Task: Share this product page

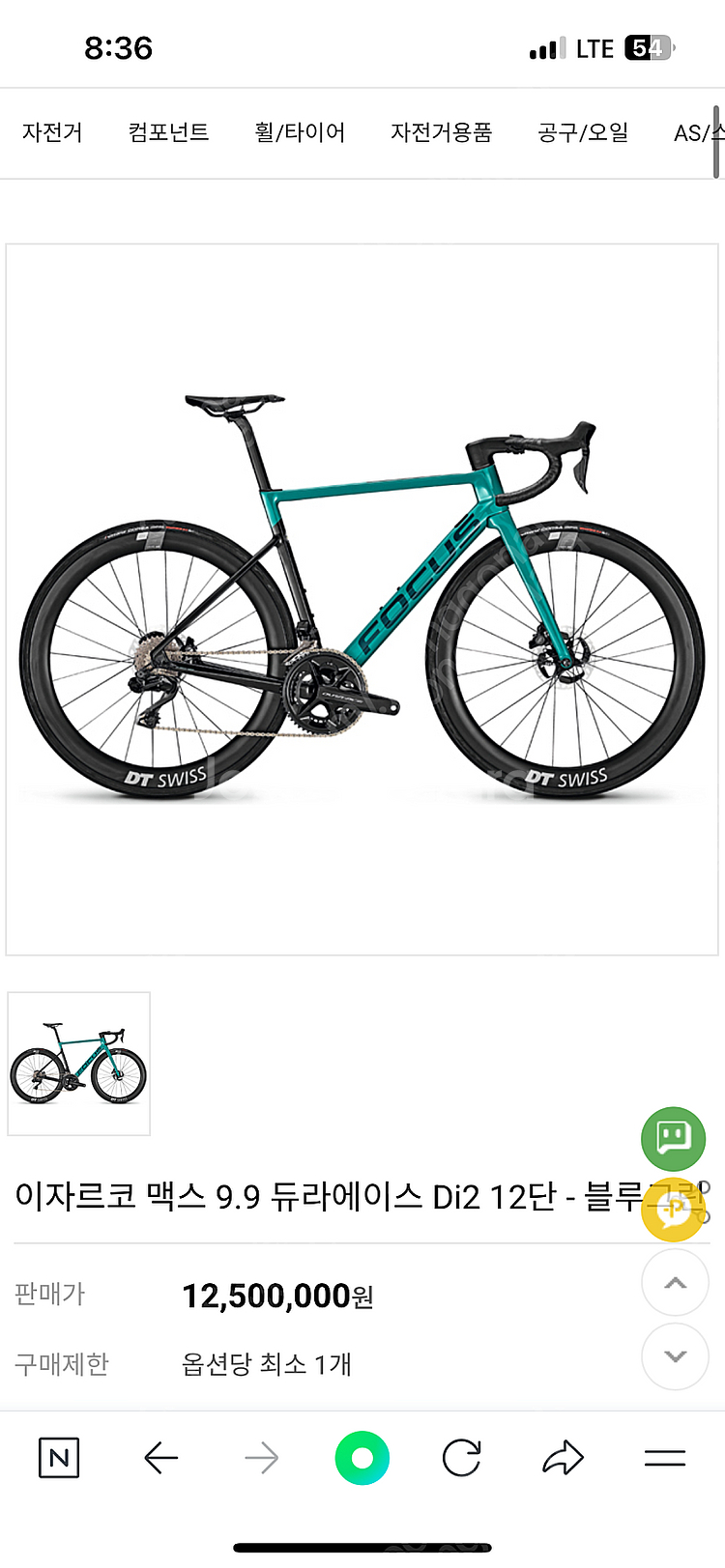Action: (x=563, y=1457)
